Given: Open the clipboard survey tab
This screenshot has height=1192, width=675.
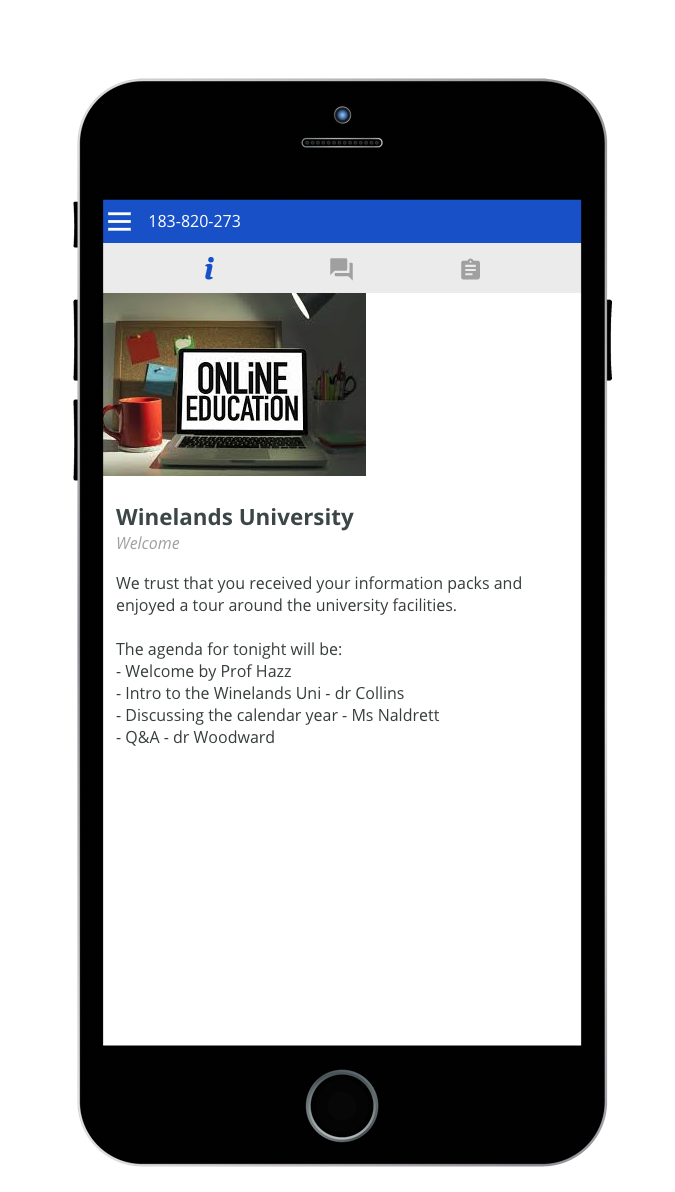Looking at the screenshot, I should tap(470, 269).
